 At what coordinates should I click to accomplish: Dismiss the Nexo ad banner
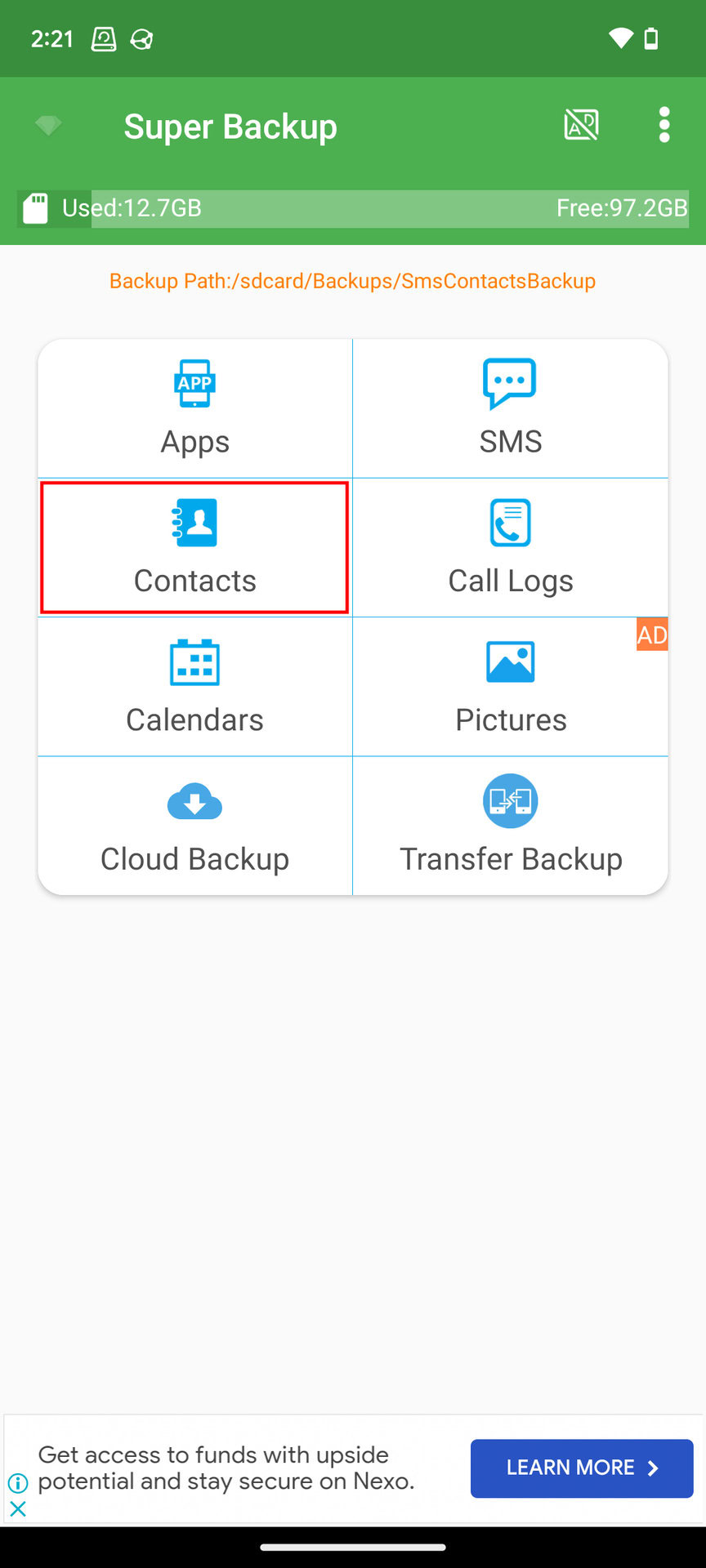[18, 1508]
